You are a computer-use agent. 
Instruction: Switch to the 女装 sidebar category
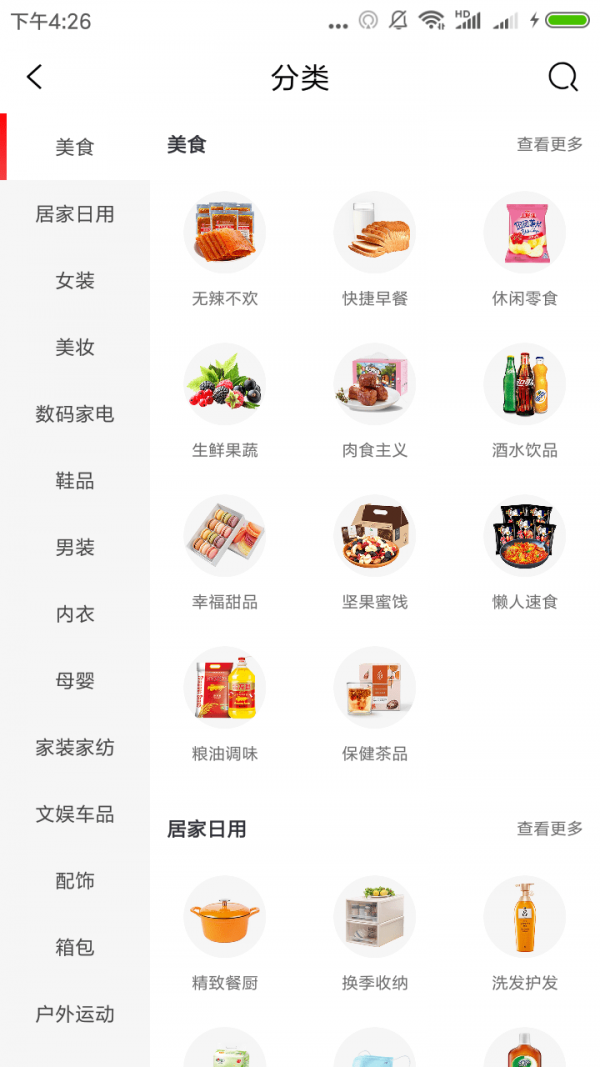pos(75,281)
